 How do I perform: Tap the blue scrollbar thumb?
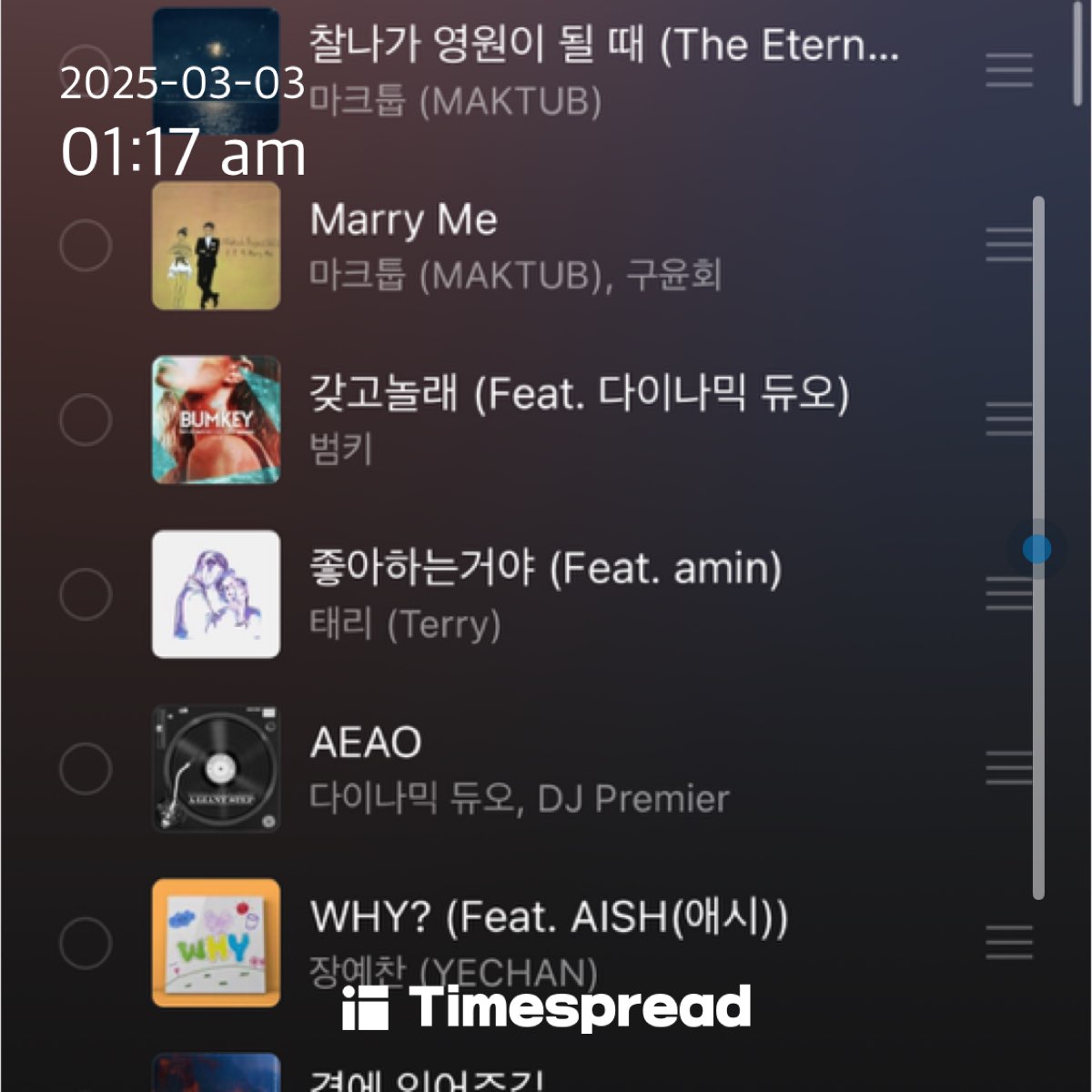tap(1036, 549)
